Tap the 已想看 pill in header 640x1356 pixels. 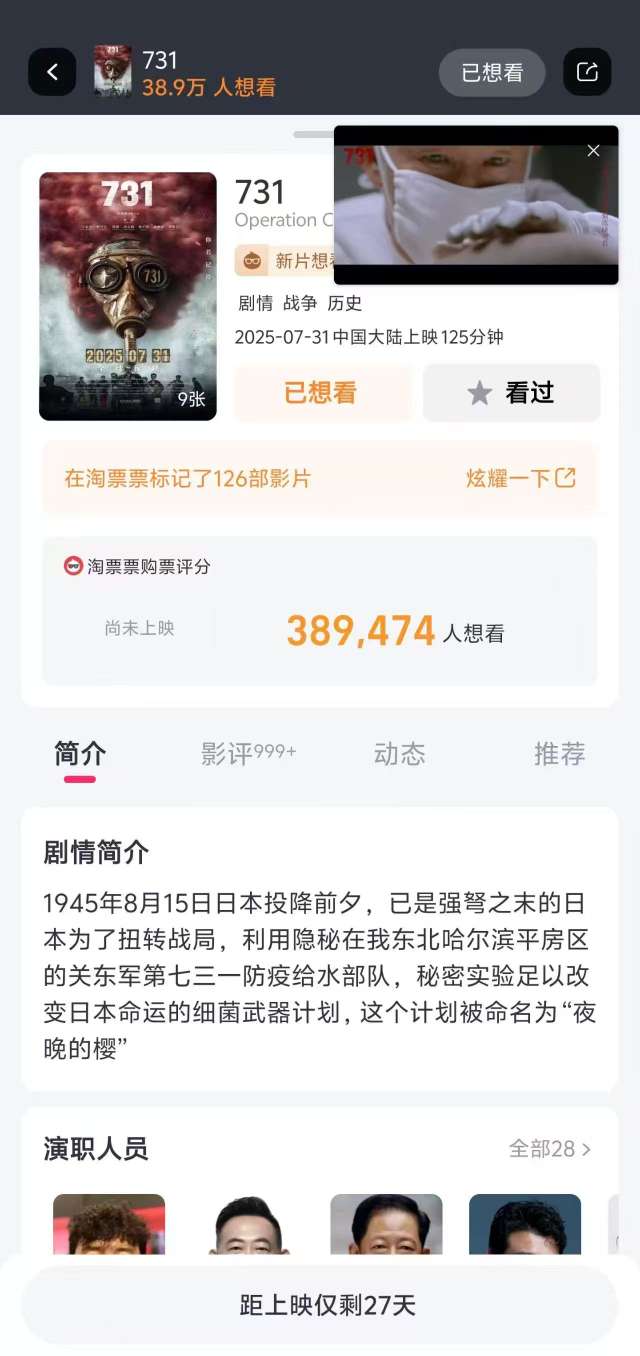(492, 73)
